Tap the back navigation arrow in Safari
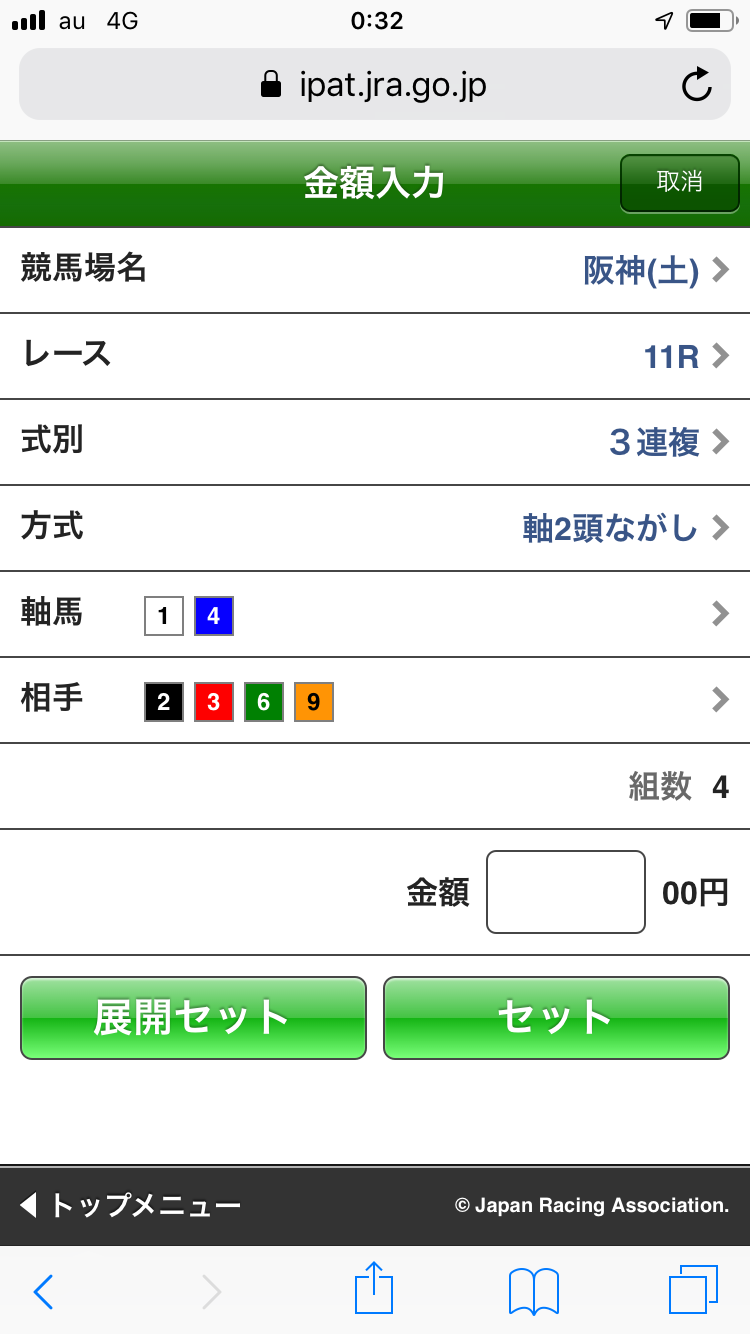The image size is (750, 1334). coord(42,1291)
